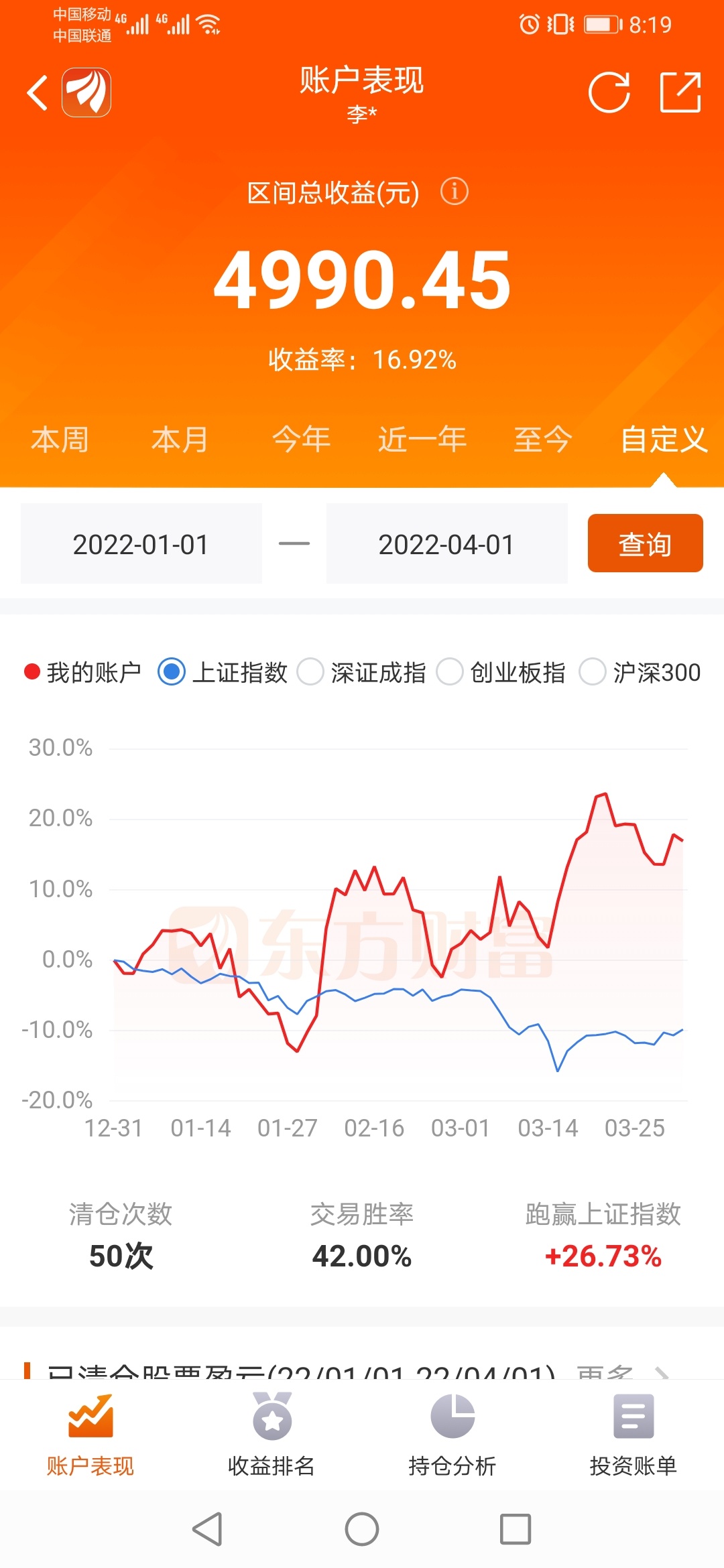Compare against 沪深300 index
This screenshot has width=724, height=1568.
coord(640,672)
